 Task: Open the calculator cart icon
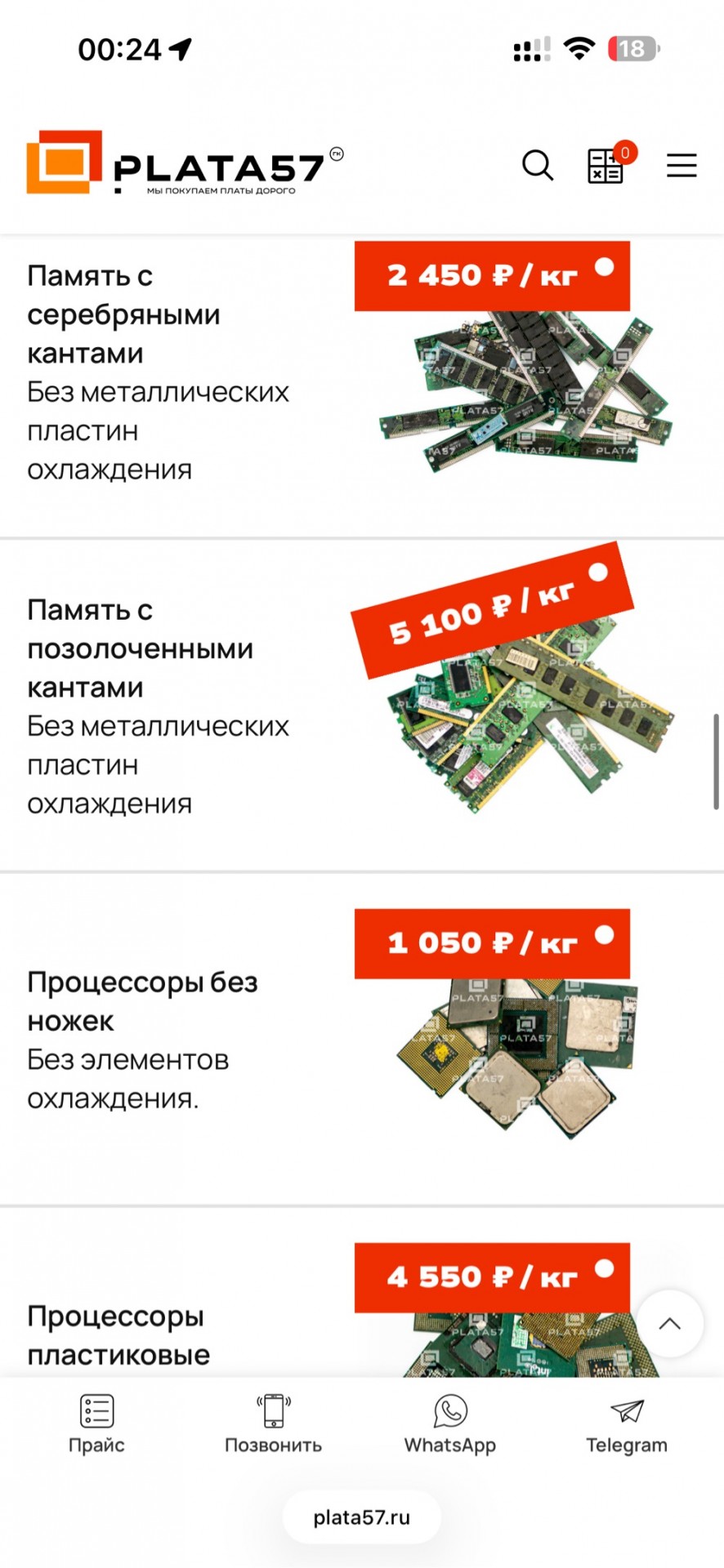(606, 166)
